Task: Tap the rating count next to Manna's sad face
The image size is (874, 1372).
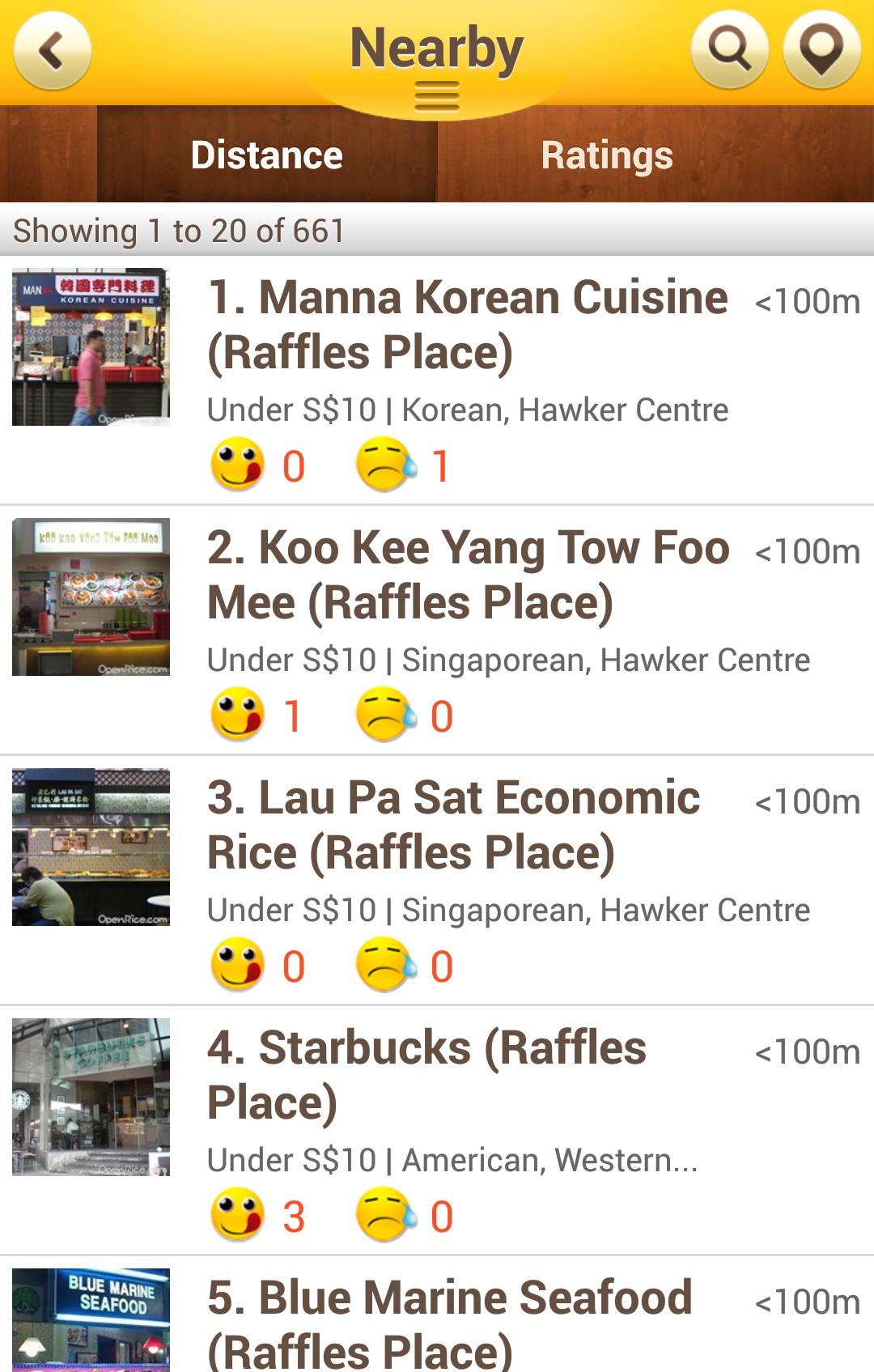Action: (x=441, y=465)
